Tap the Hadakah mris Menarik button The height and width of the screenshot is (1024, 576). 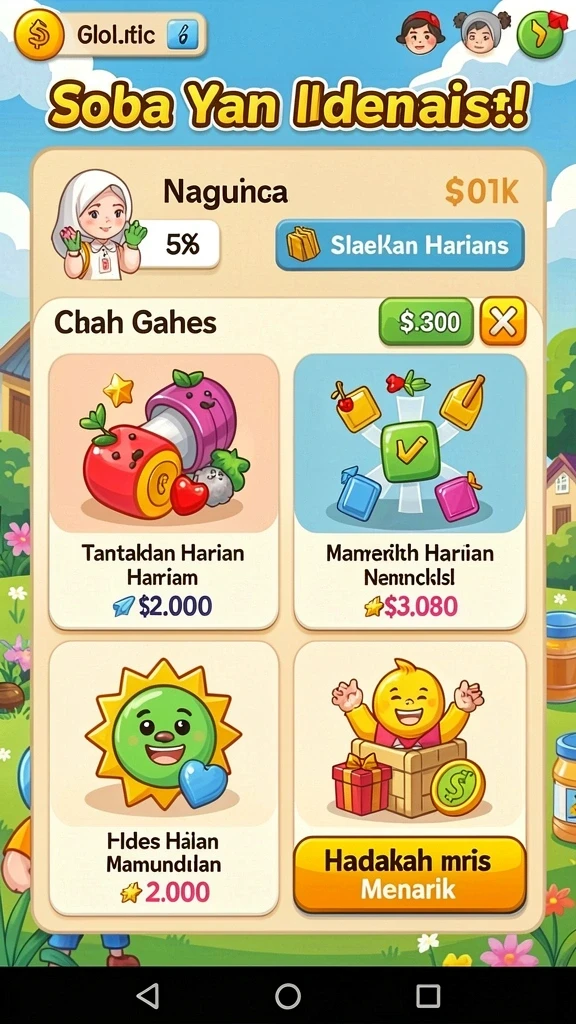click(x=409, y=874)
